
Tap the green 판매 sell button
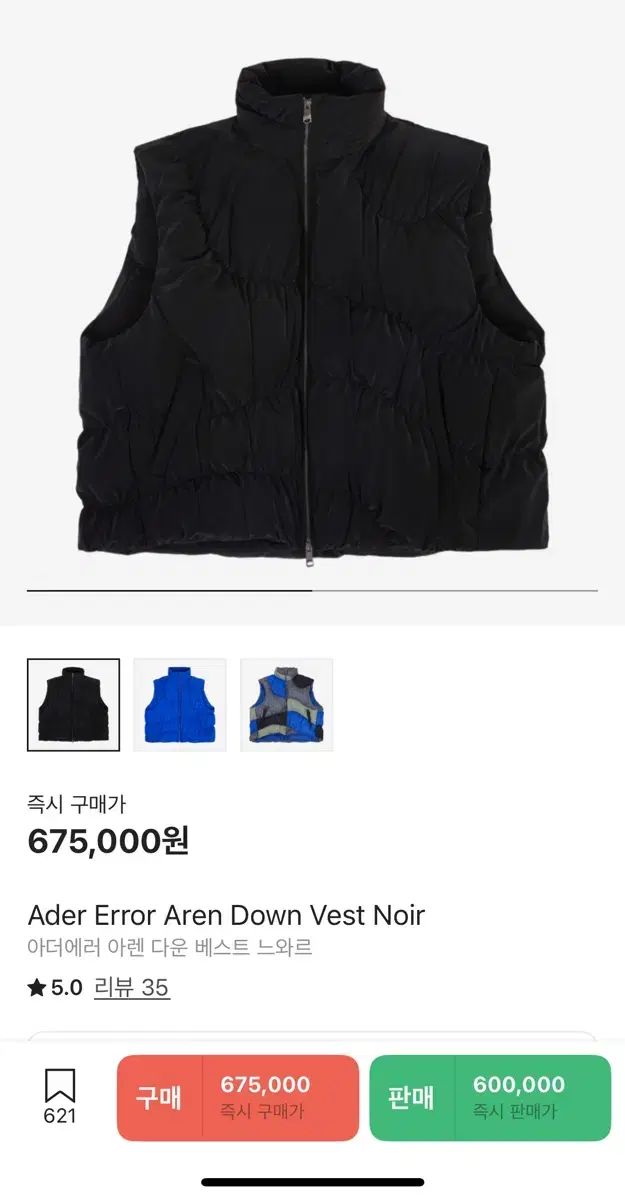pos(490,1097)
